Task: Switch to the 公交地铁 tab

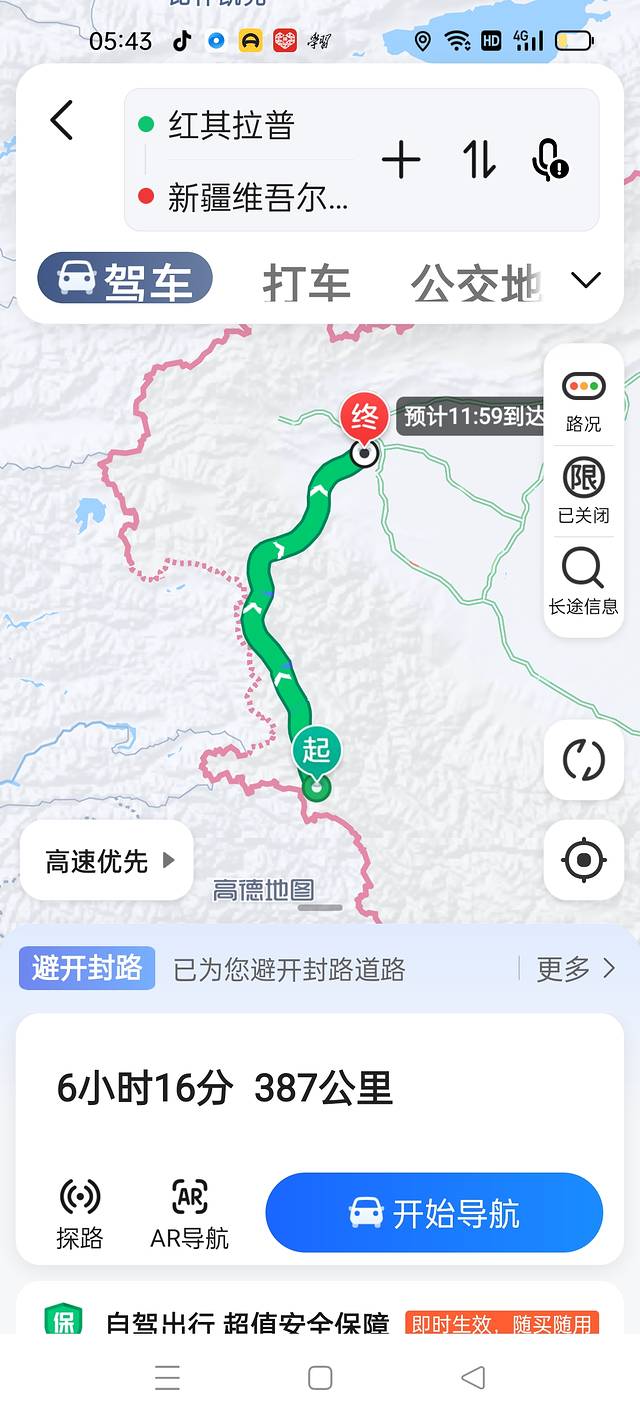Action: [476, 282]
